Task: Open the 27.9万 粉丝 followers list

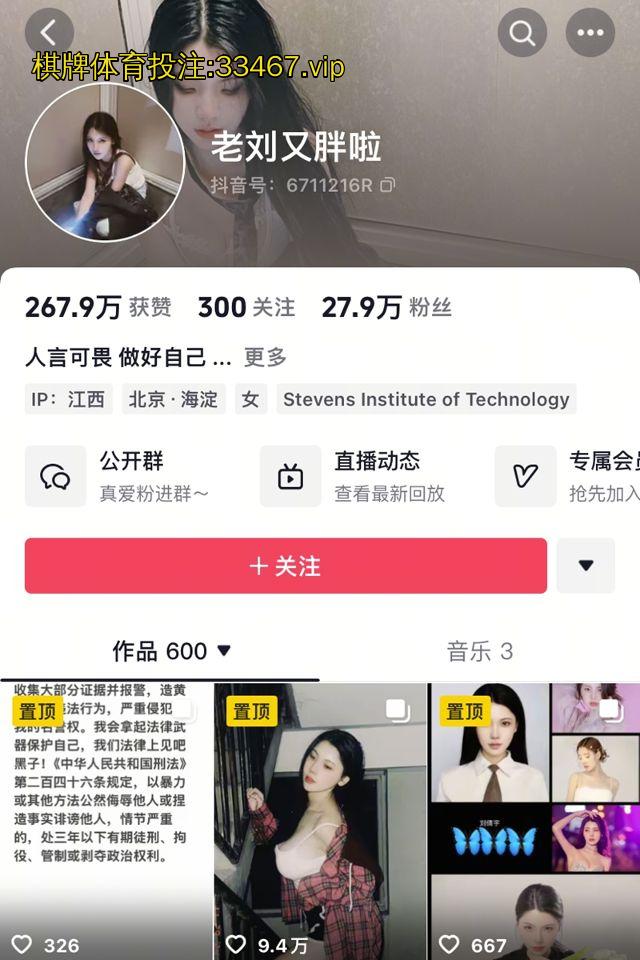Action: point(386,307)
